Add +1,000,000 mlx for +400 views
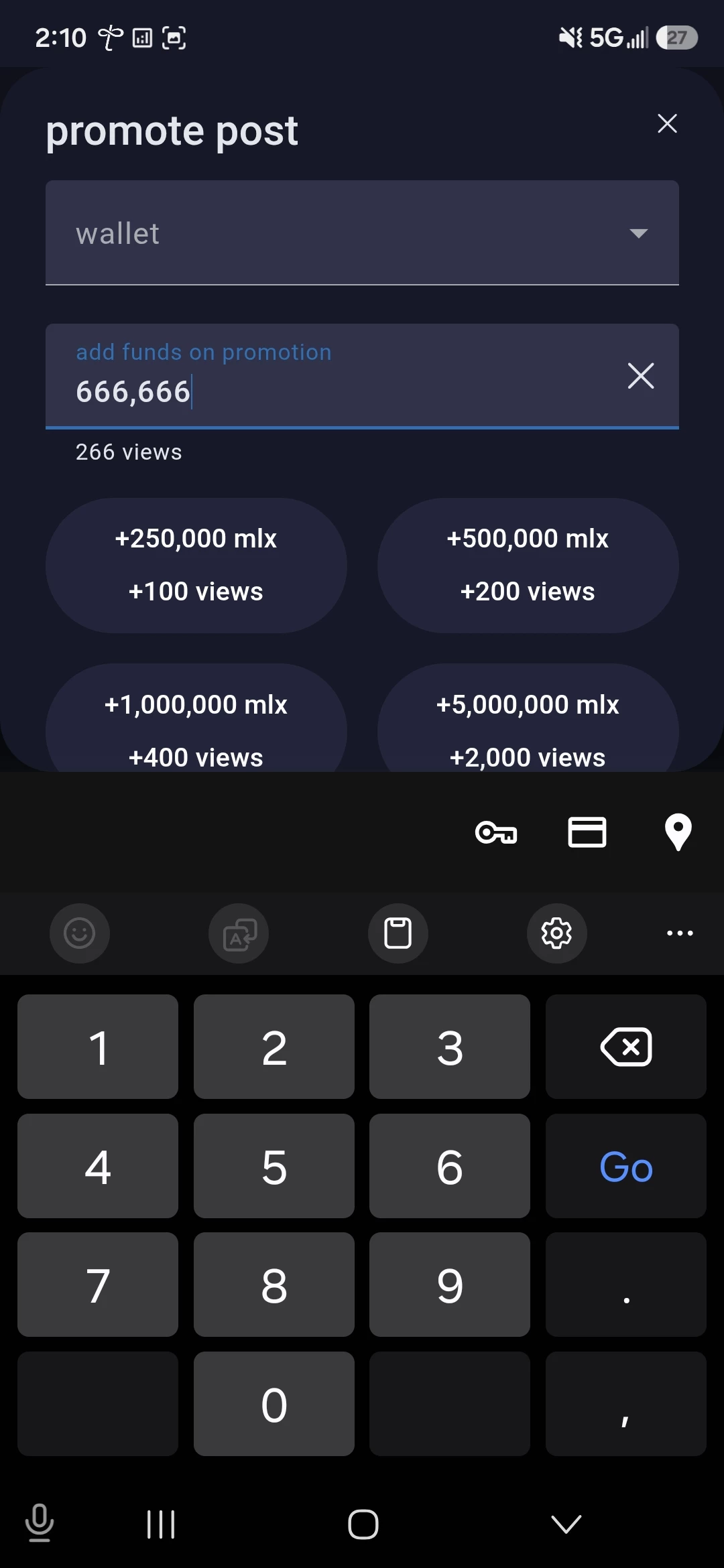 (x=196, y=718)
